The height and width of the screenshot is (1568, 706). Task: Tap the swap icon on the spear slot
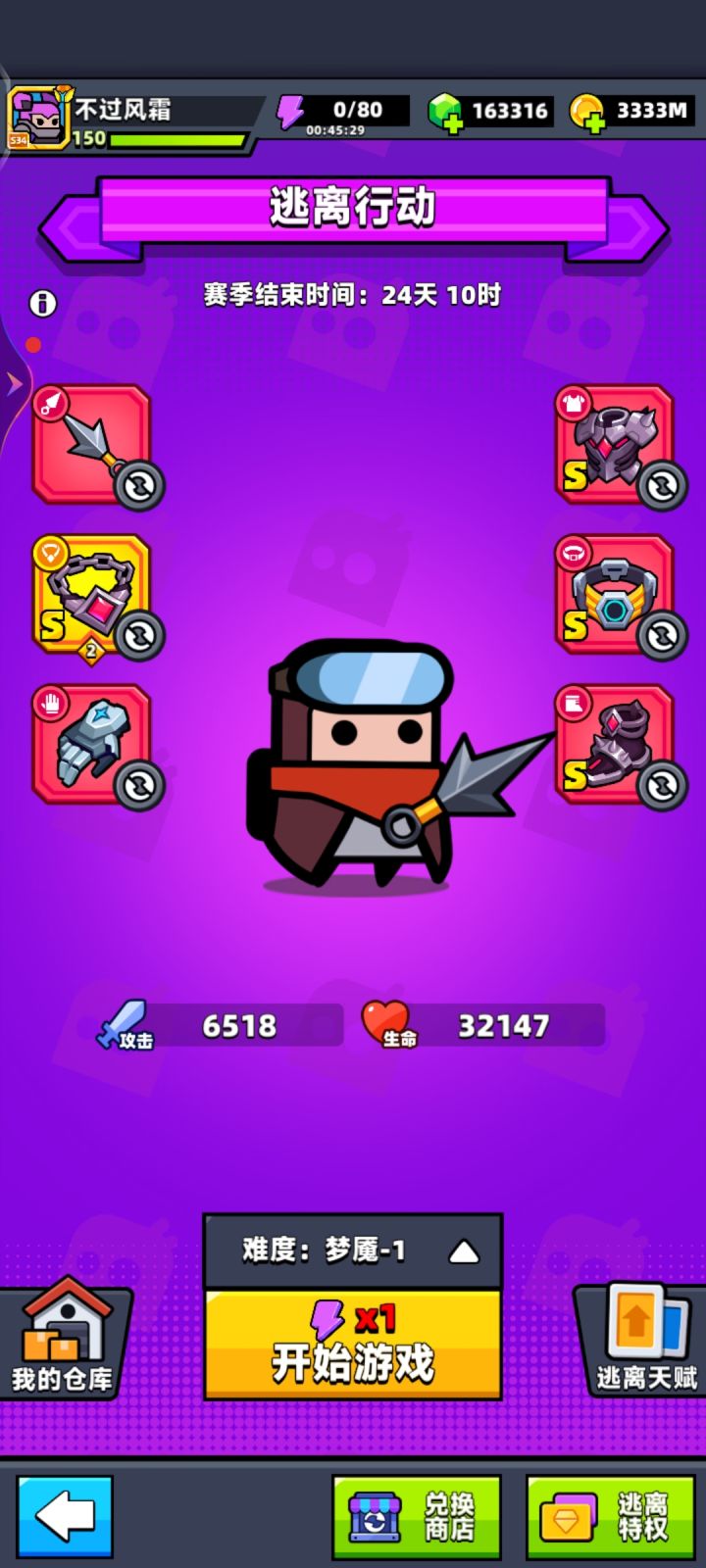coord(137,486)
